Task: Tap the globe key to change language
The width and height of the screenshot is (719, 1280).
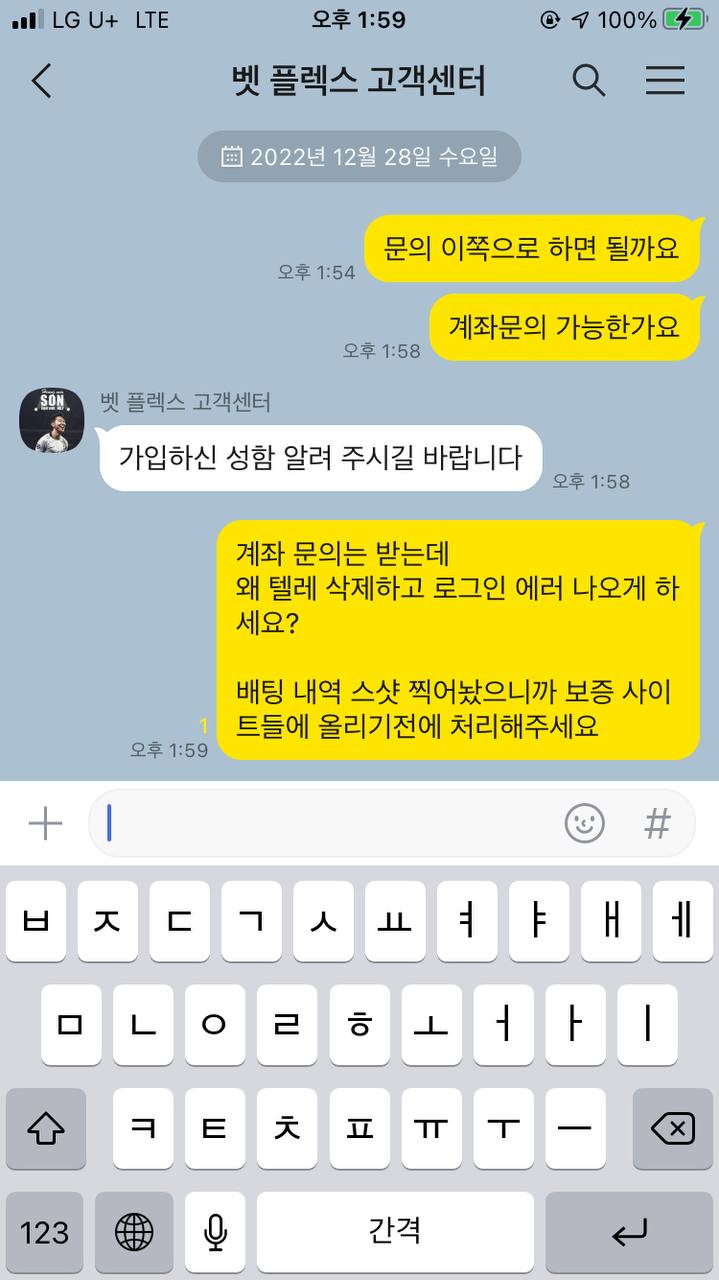Action: coord(134,1233)
